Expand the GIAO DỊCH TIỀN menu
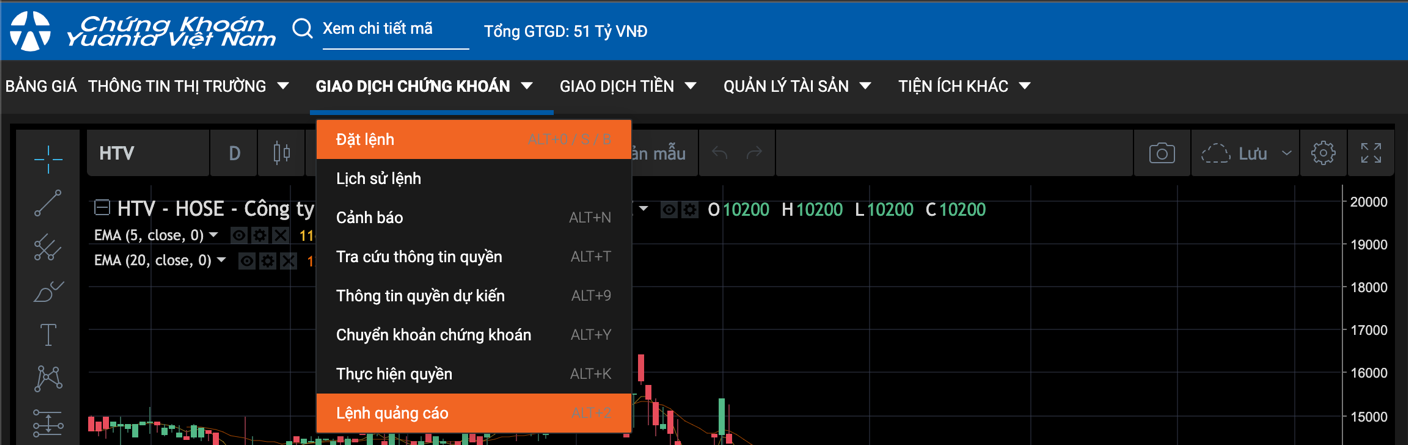The height and width of the screenshot is (445, 1408). [x=627, y=86]
